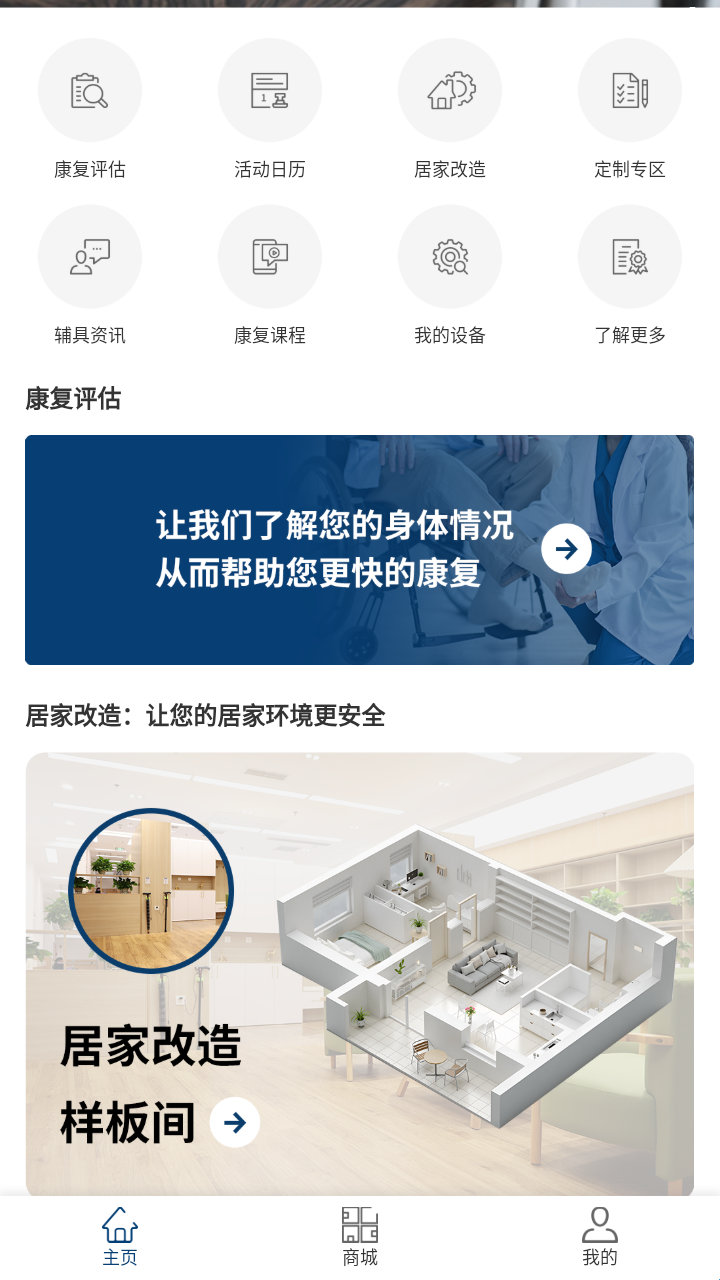This screenshot has width=720, height=1280.
Task: Open 我的设备
Action: point(450,258)
